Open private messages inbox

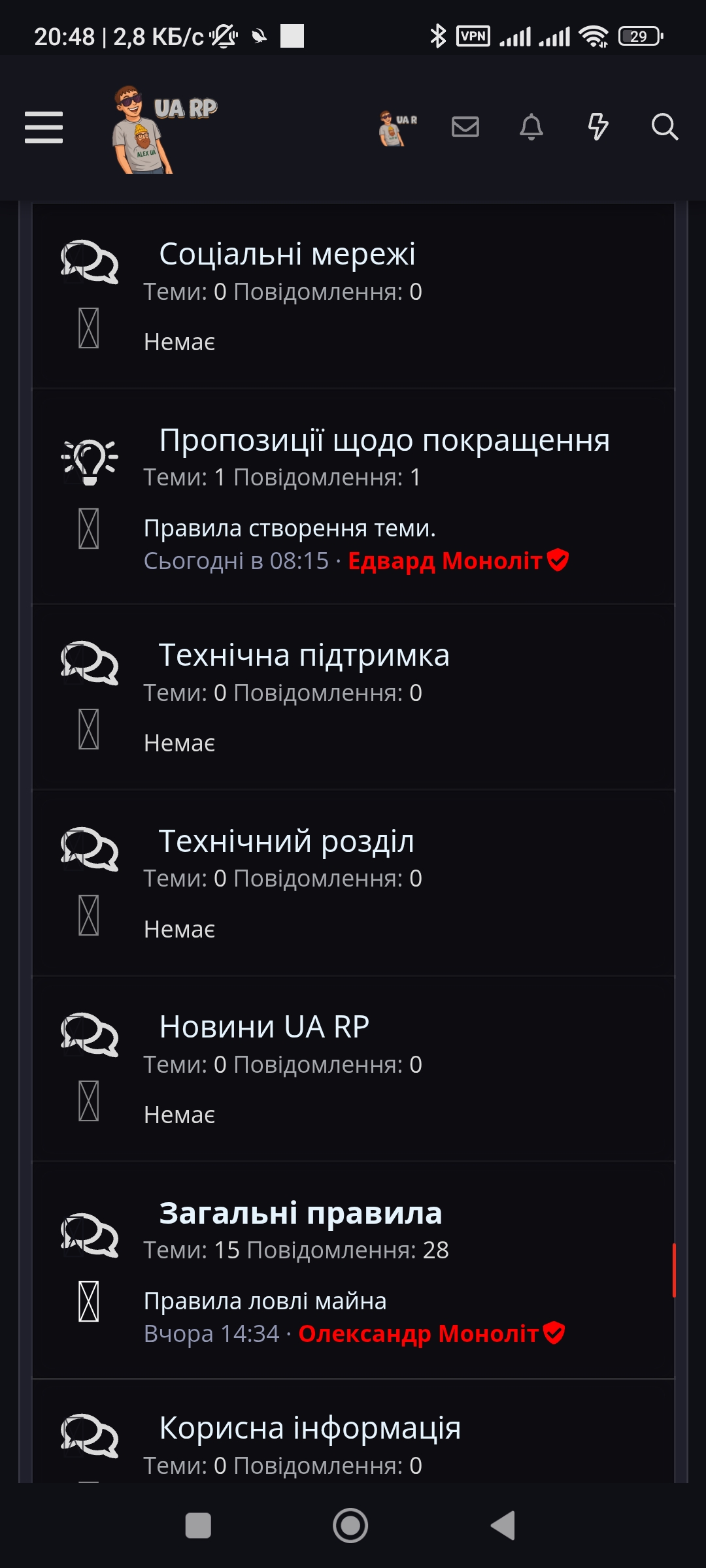[465, 127]
